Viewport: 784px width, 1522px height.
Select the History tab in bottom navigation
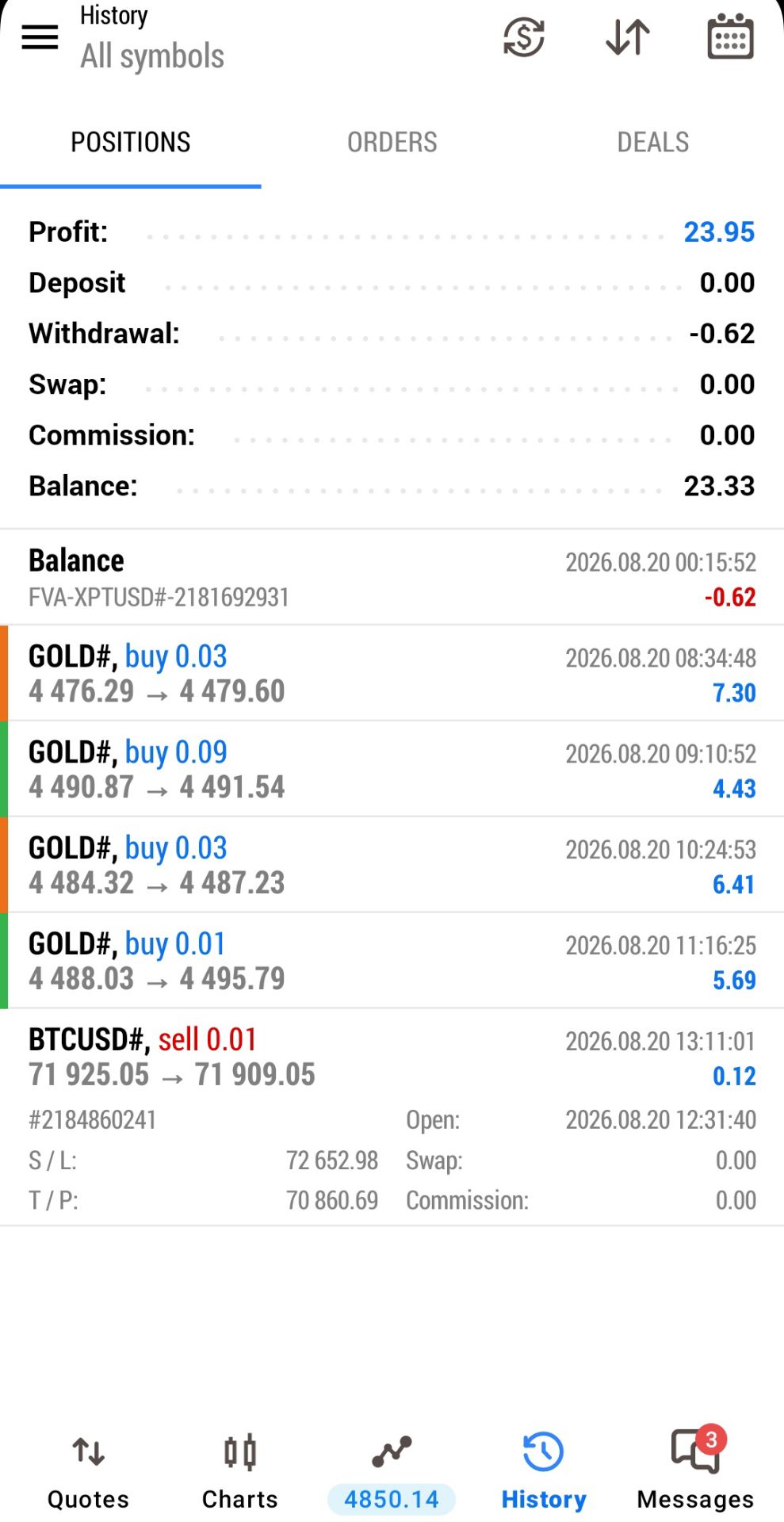coord(544,1472)
